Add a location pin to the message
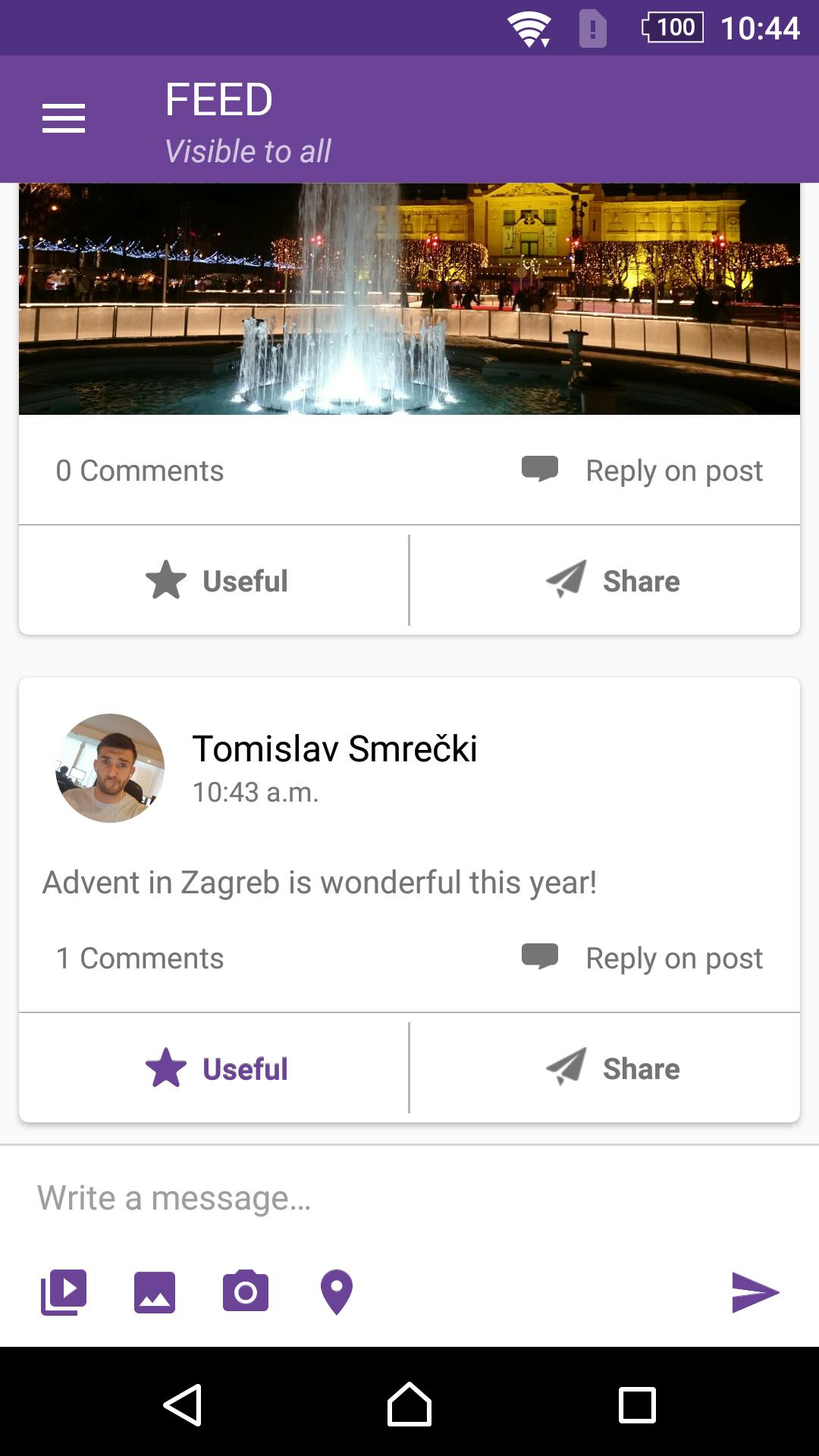 (x=337, y=1292)
